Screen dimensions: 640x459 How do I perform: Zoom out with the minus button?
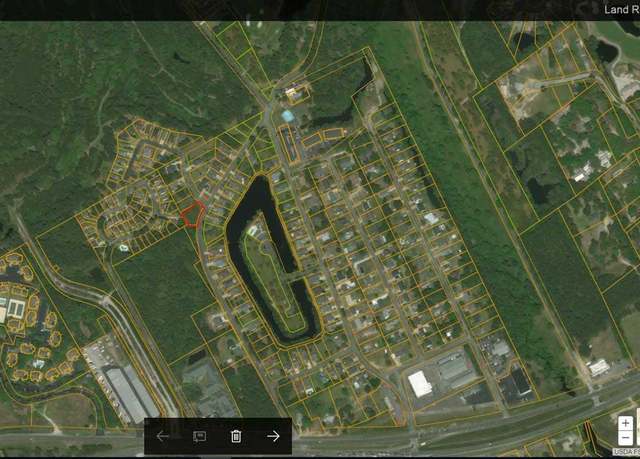pos(625,437)
